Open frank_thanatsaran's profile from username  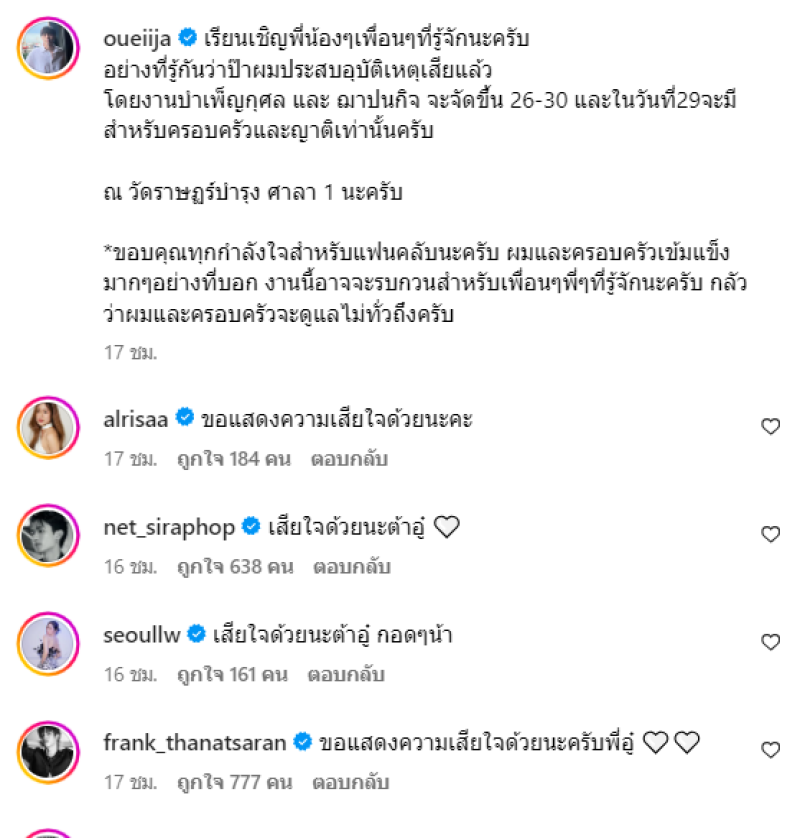pos(196,742)
